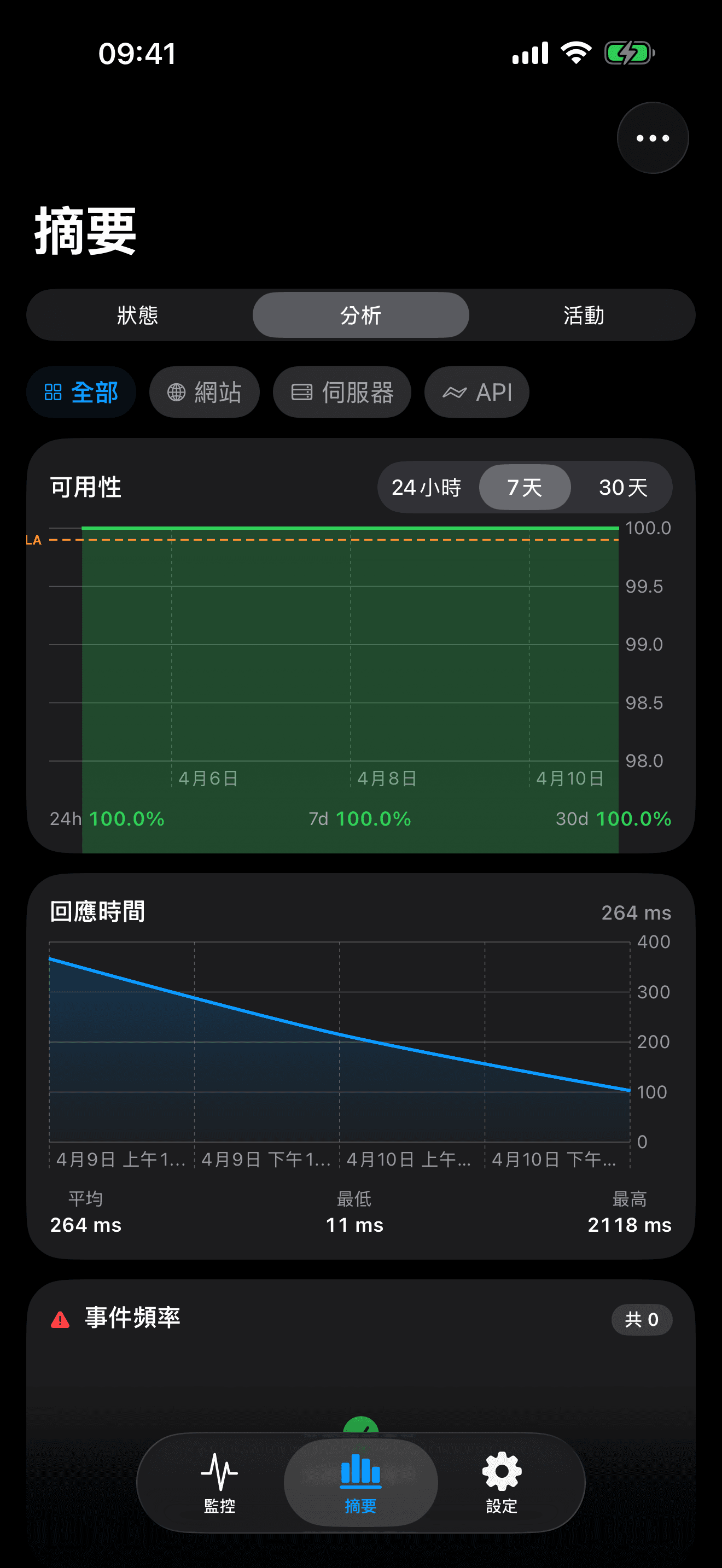Select the 伺服器 server icon filter
722x1568 pixels.
pos(302,393)
